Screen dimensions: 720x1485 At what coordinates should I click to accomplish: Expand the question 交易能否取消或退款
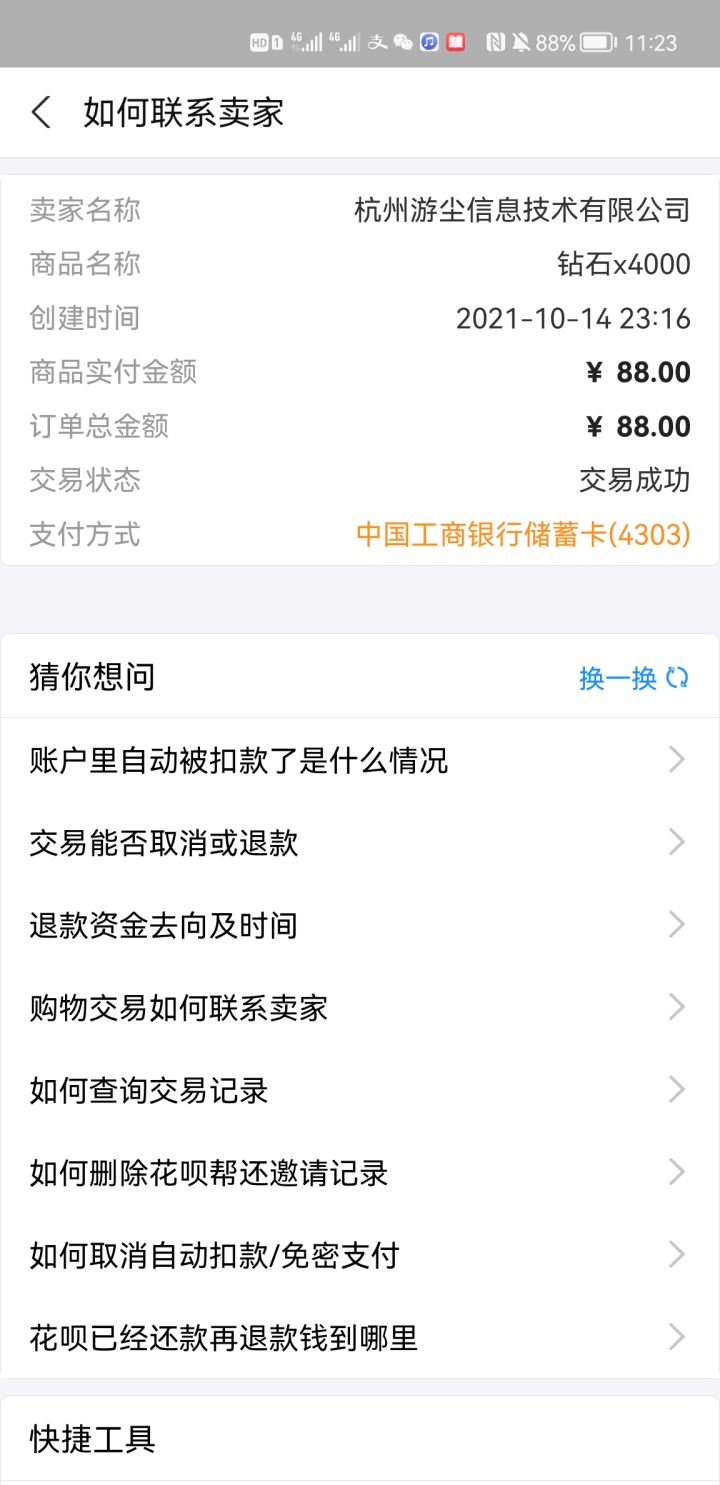pyautogui.click(x=360, y=843)
